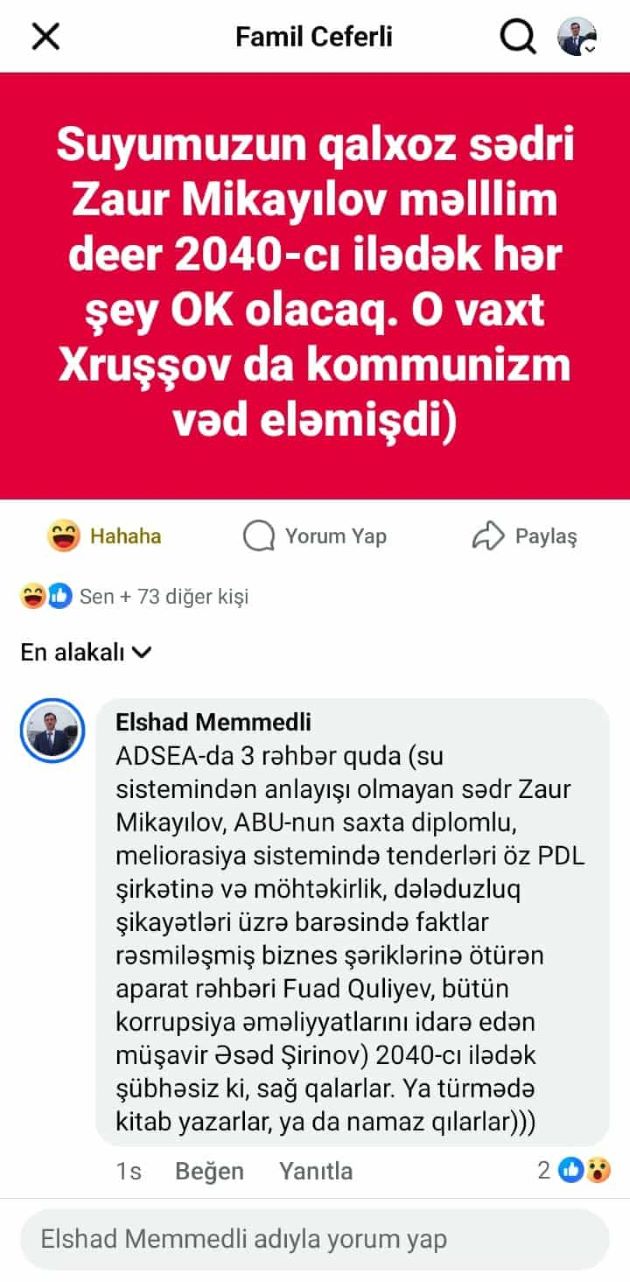Image resolution: width=630 pixels, height=1282 pixels.
Task: Open Elshad Memmedli's profile picture
Action: 52,730
